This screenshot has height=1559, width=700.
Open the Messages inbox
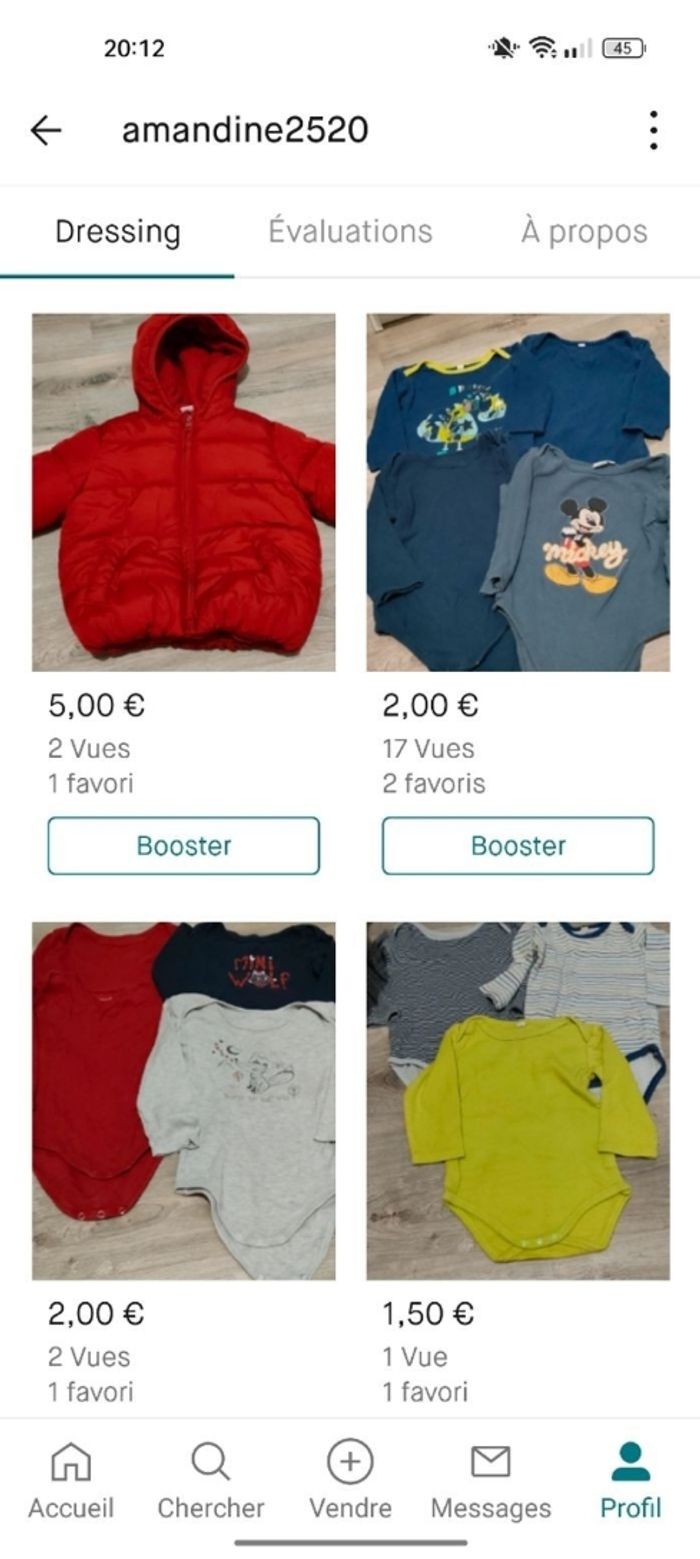click(x=490, y=1480)
